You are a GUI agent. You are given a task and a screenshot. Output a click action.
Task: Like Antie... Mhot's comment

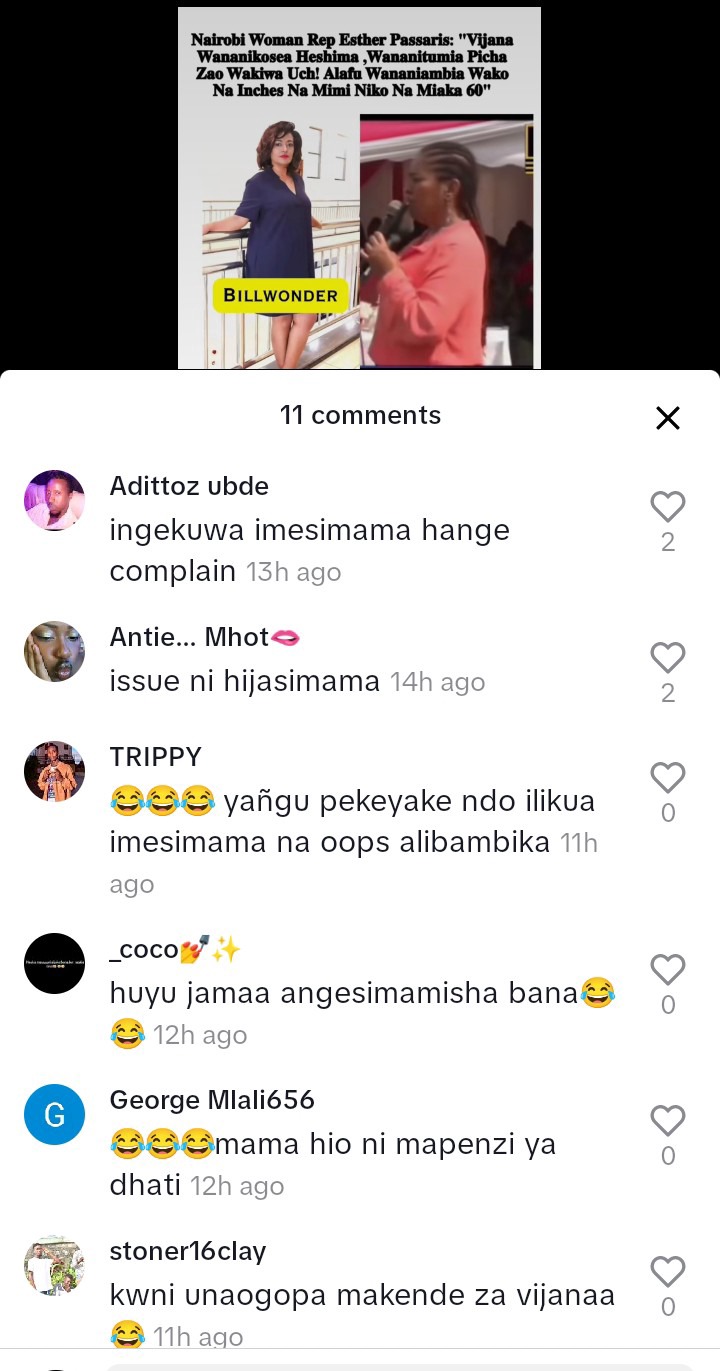667,658
